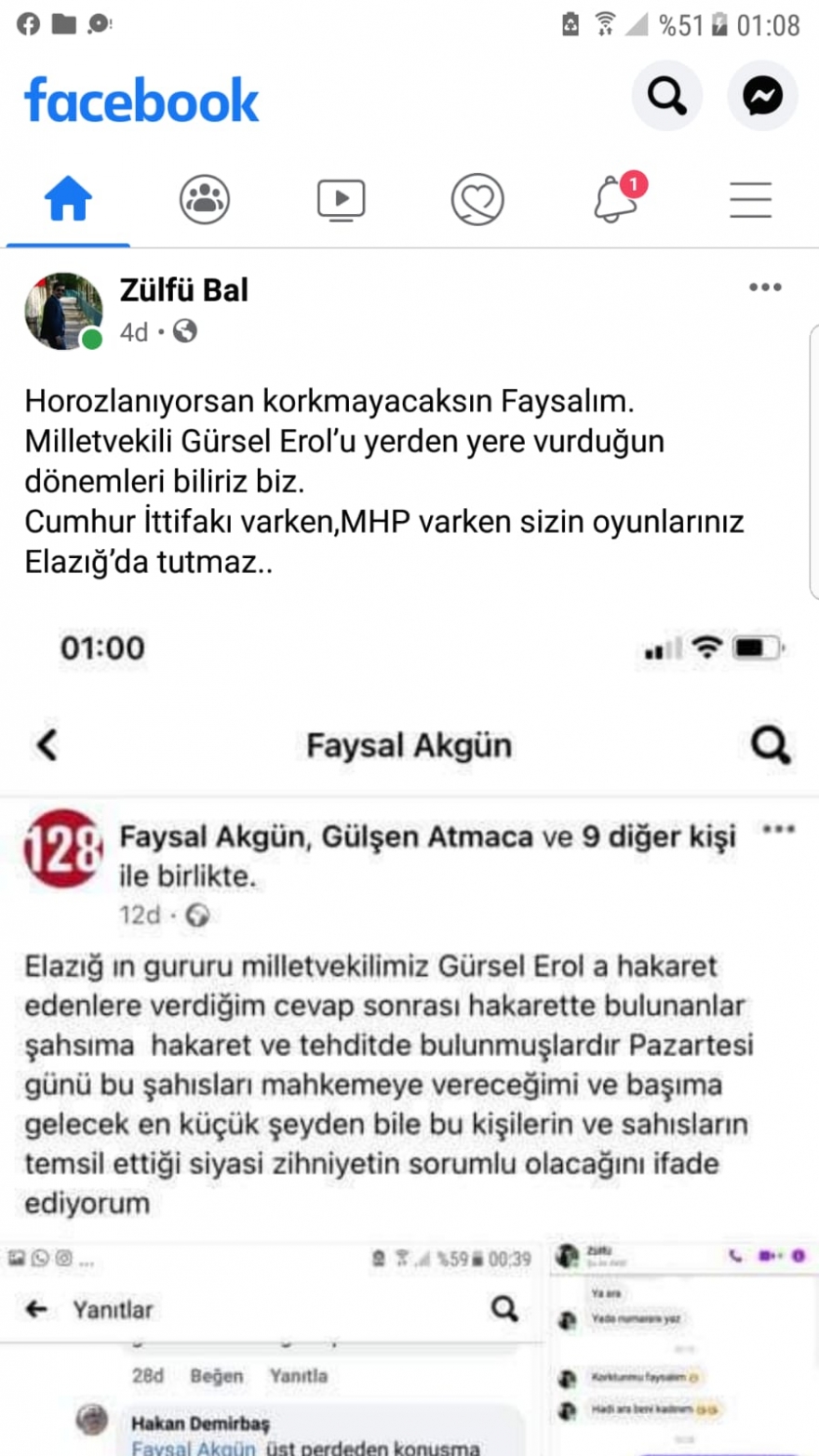Switch to the Home feed tab
Screen dimensions: 819x1456
[68, 200]
